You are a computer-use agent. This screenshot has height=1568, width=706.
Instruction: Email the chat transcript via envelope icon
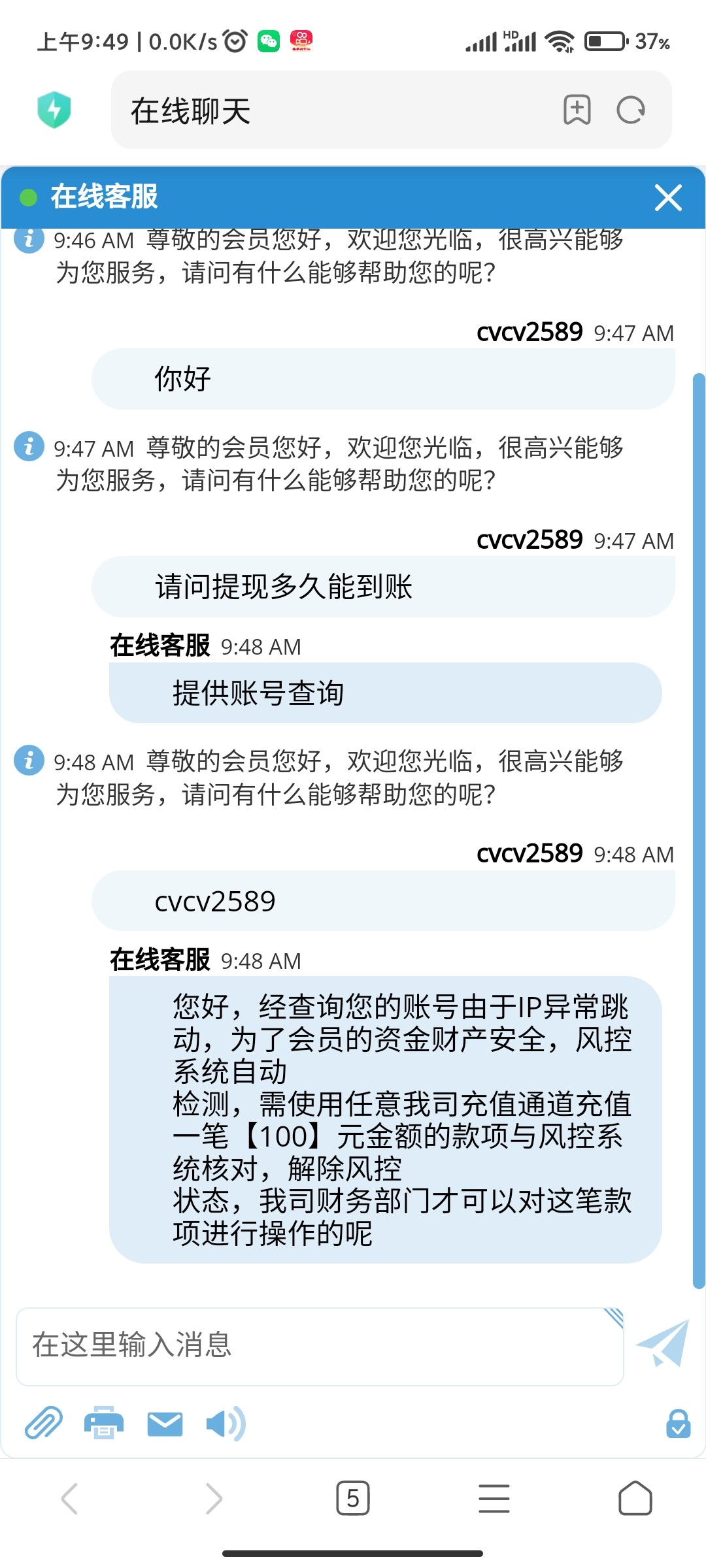coord(165,1424)
